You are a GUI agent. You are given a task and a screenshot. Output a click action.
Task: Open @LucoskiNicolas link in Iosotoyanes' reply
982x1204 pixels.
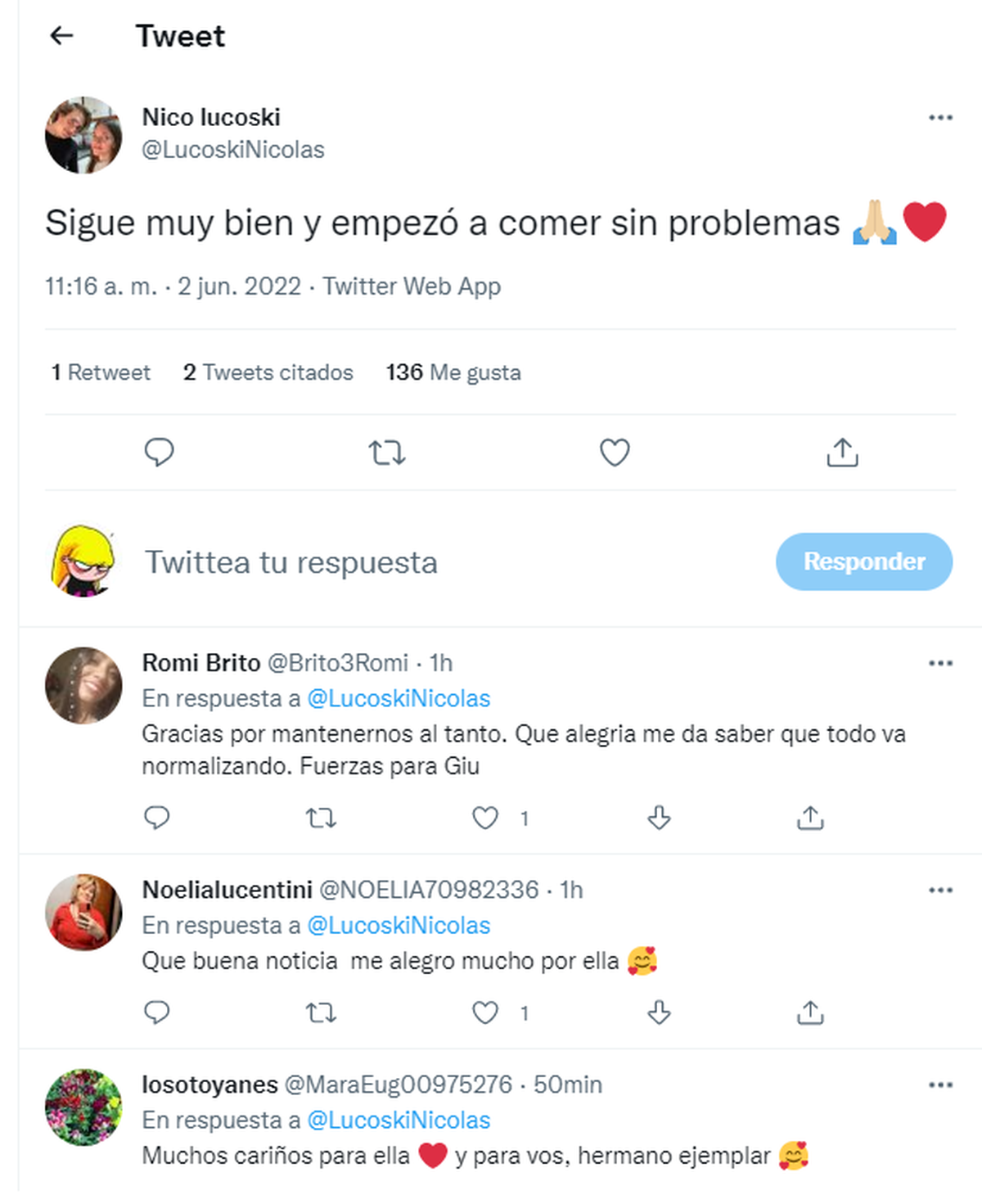click(x=399, y=1120)
